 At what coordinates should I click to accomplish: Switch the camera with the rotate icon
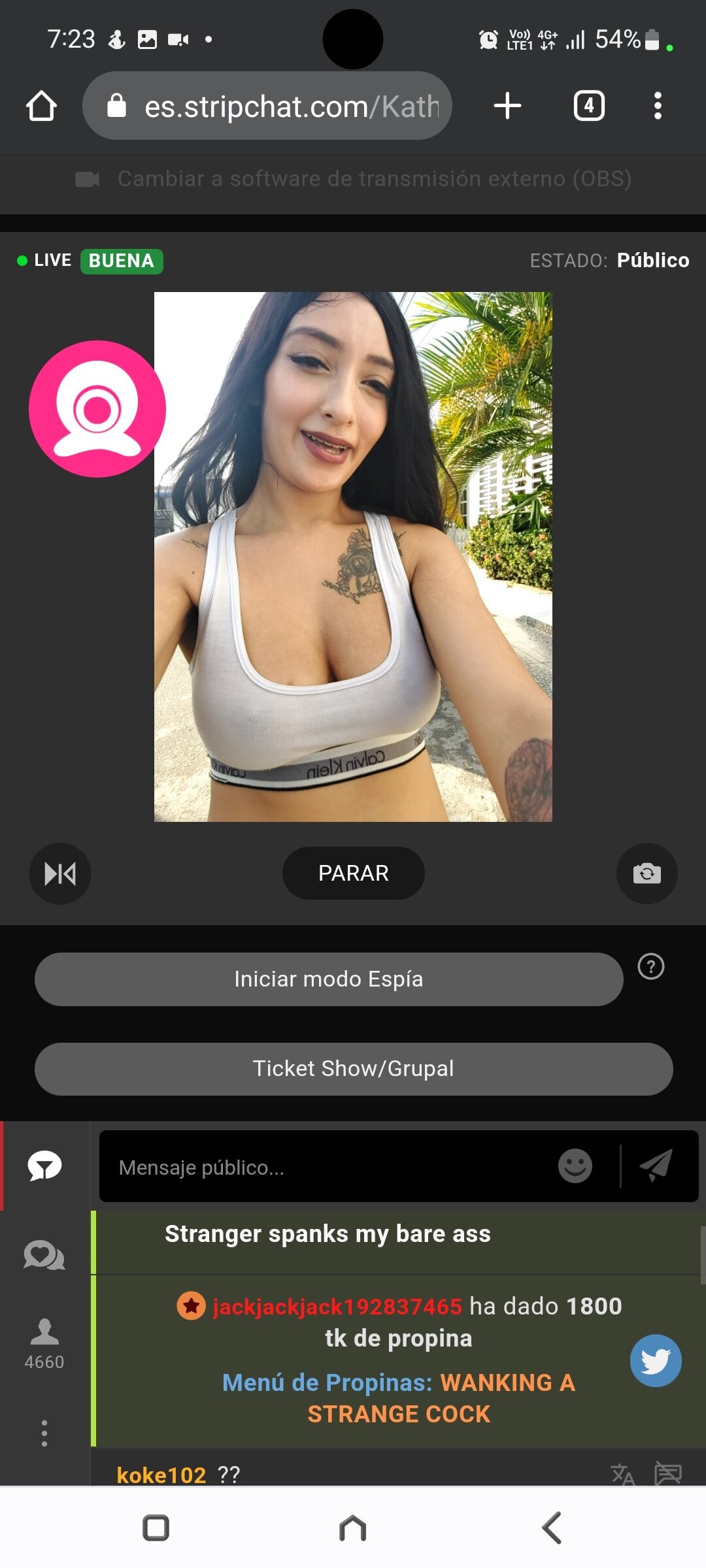pyautogui.click(x=647, y=874)
